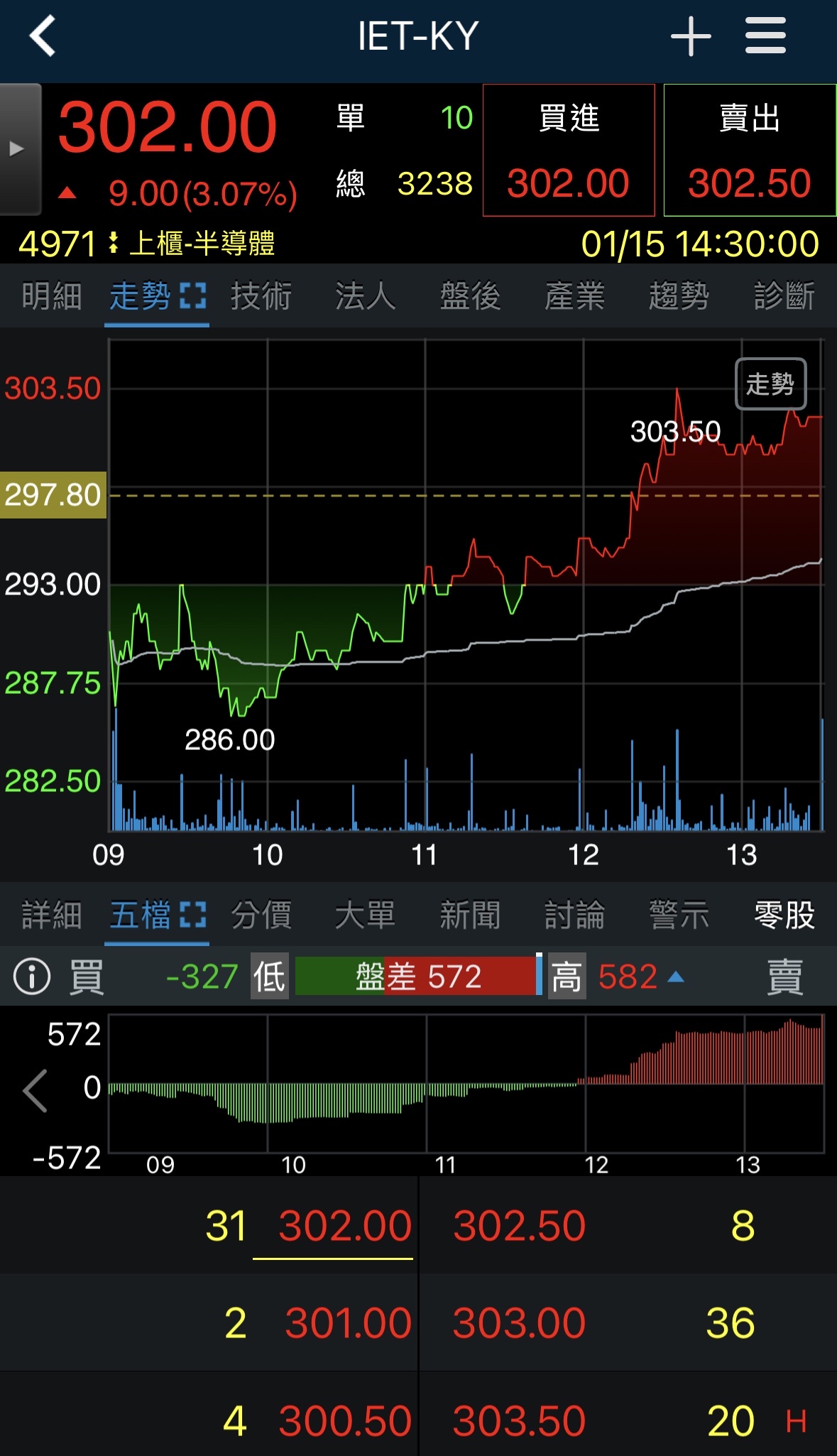View the 新聞 news tab
This screenshot has height=1456, width=837.
point(470,915)
